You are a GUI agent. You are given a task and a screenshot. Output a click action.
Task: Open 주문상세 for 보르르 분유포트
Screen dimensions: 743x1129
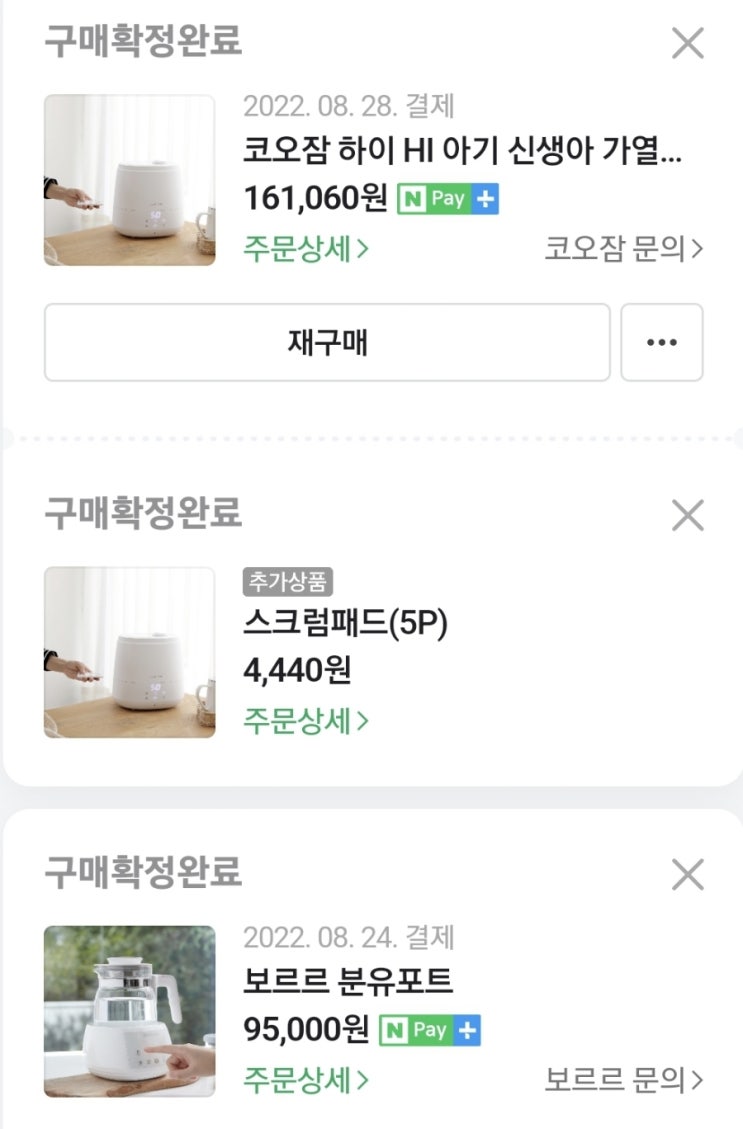click(306, 1079)
